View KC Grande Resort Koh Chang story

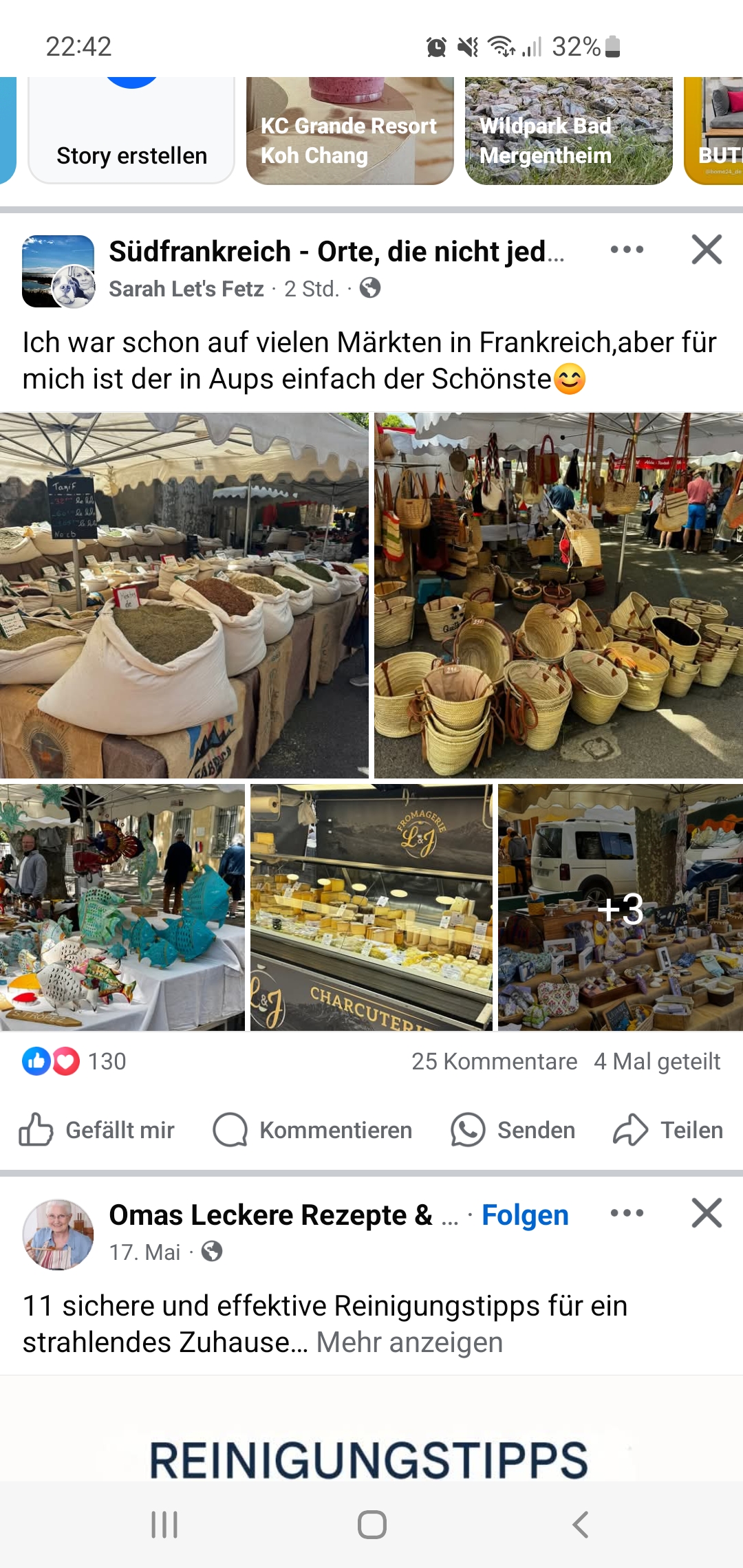click(349, 132)
